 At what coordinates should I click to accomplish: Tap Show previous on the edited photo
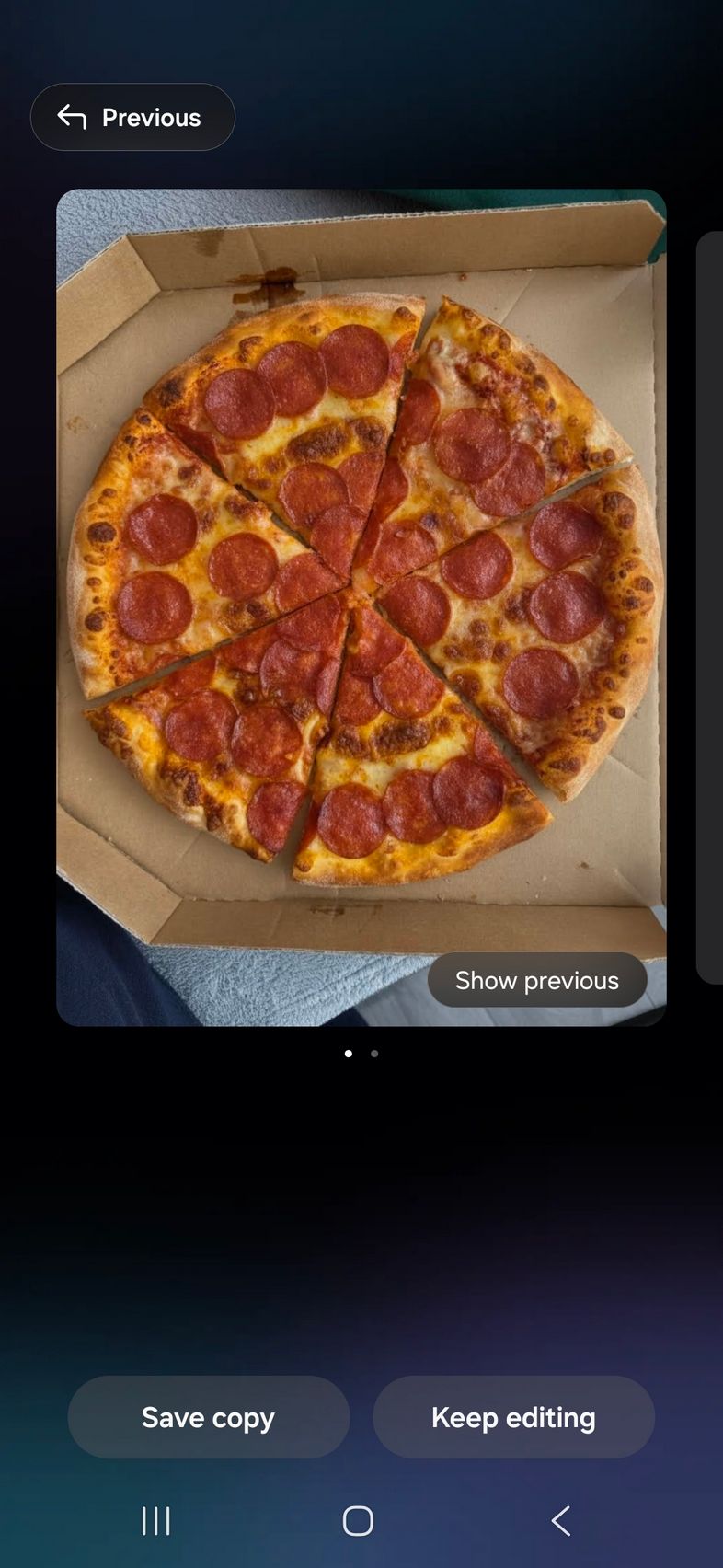(x=537, y=981)
